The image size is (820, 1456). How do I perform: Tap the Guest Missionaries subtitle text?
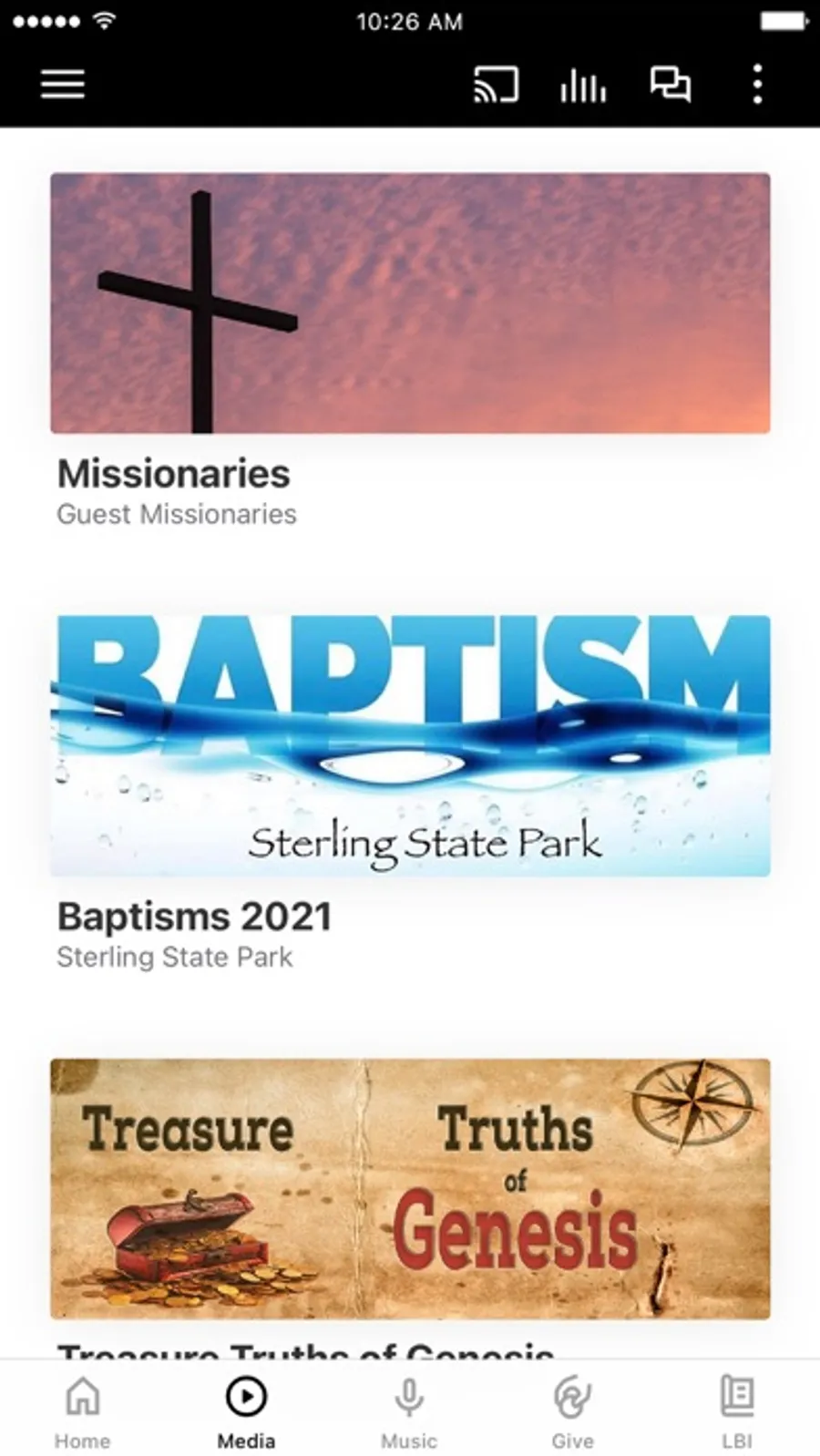(177, 513)
